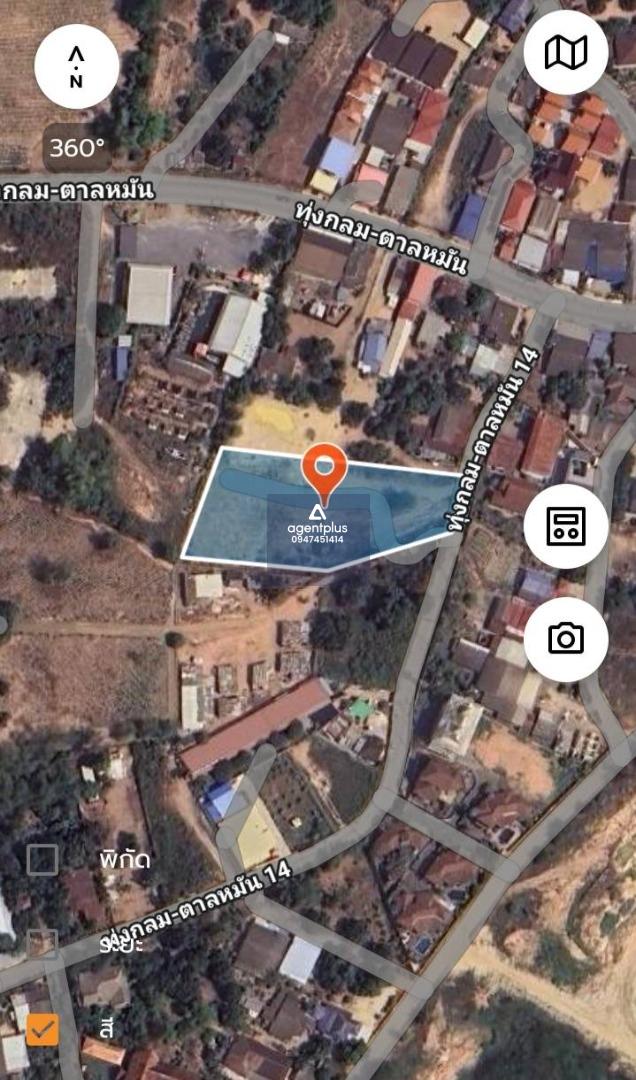The height and width of the screenshot is (1080, 636).
Task: Select the orange location pin on the plot
Action: pyautogui.click(x=324, y=474)
